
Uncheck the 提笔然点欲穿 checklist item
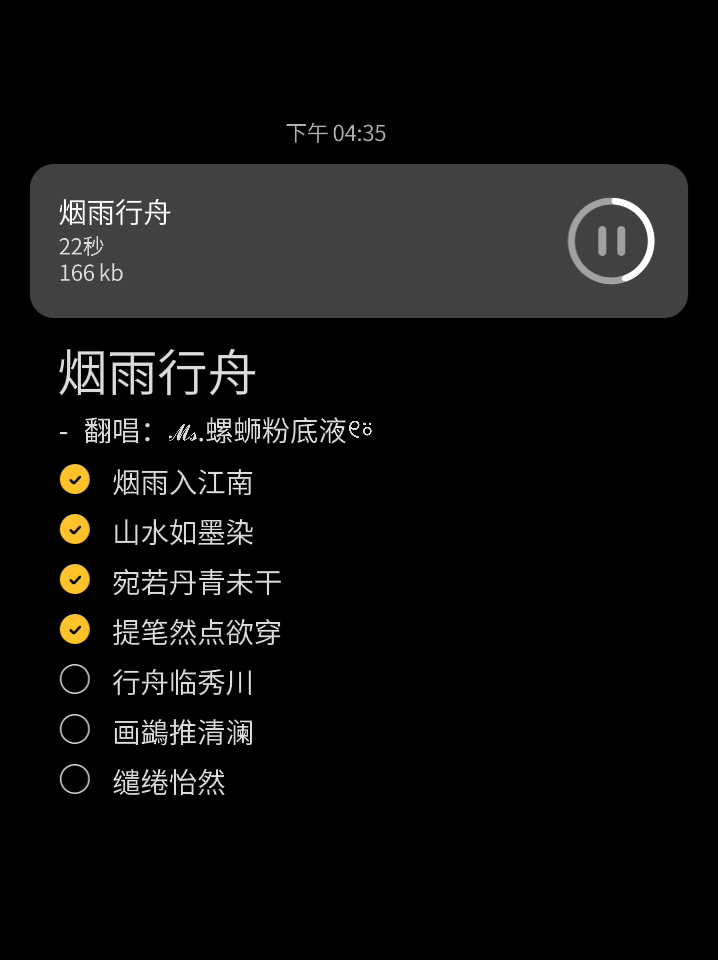click(x=75, y=630)
